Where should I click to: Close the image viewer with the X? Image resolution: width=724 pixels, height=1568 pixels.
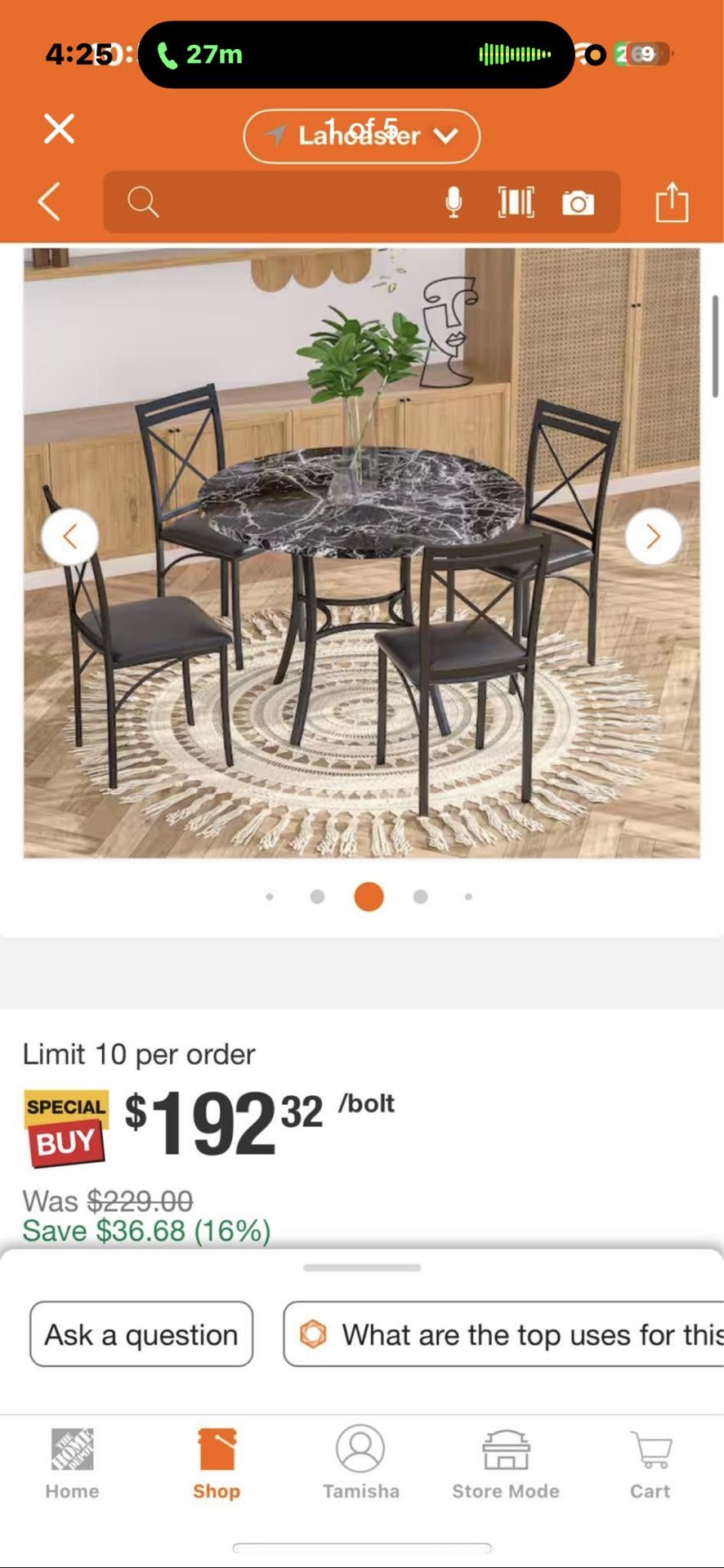(59, 129)
